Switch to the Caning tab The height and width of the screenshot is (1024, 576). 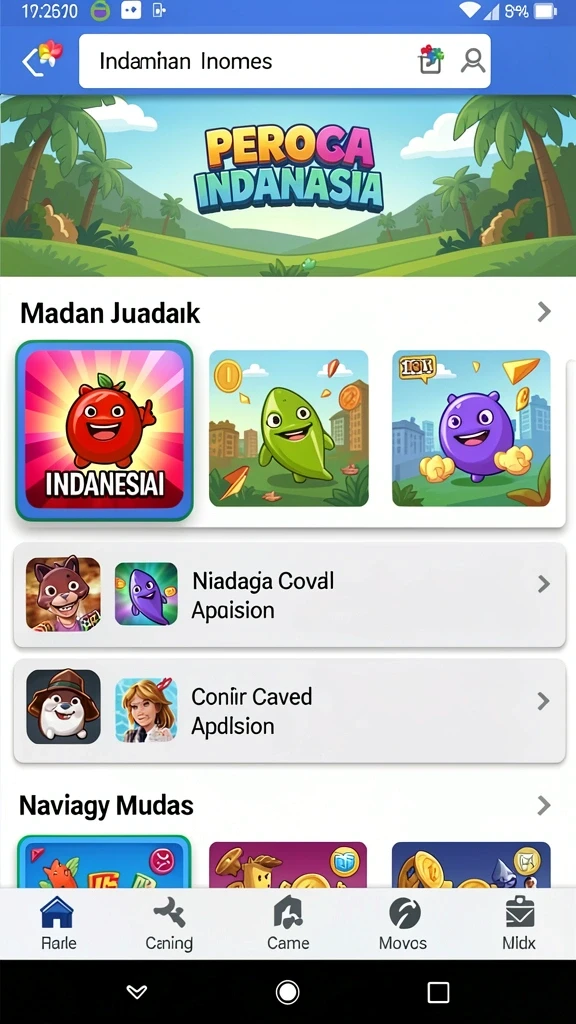169,923
